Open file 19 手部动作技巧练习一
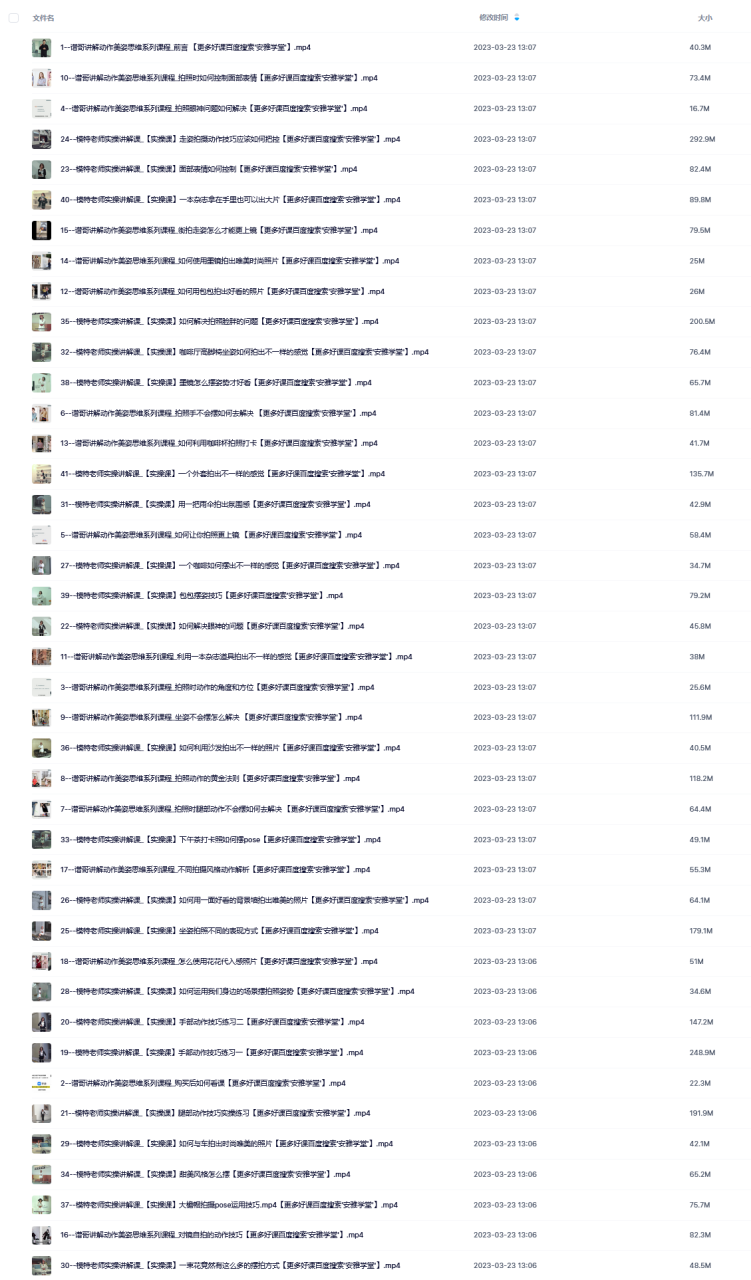 (x=212, y=1052)
